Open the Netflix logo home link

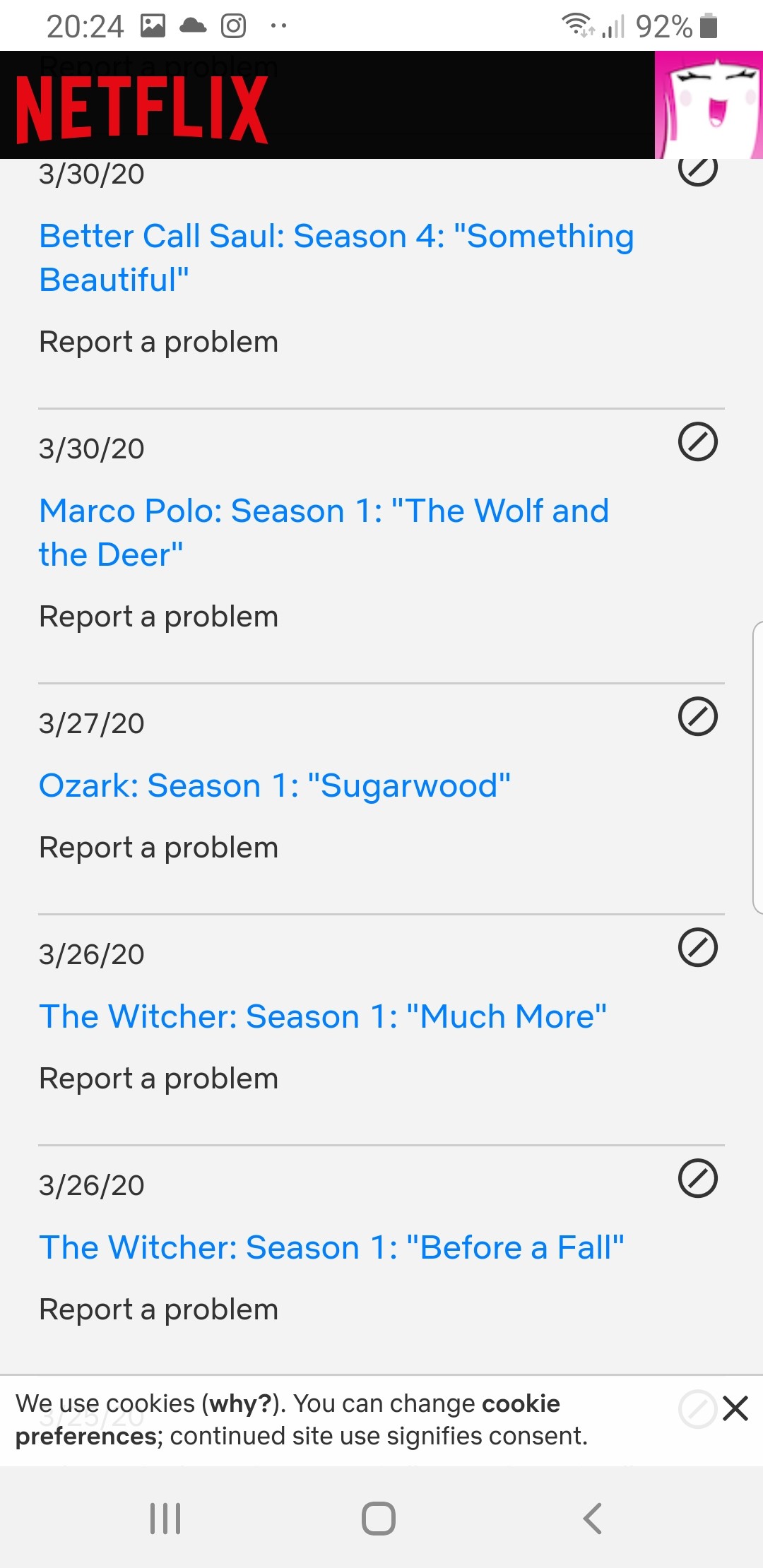(142, 109)
